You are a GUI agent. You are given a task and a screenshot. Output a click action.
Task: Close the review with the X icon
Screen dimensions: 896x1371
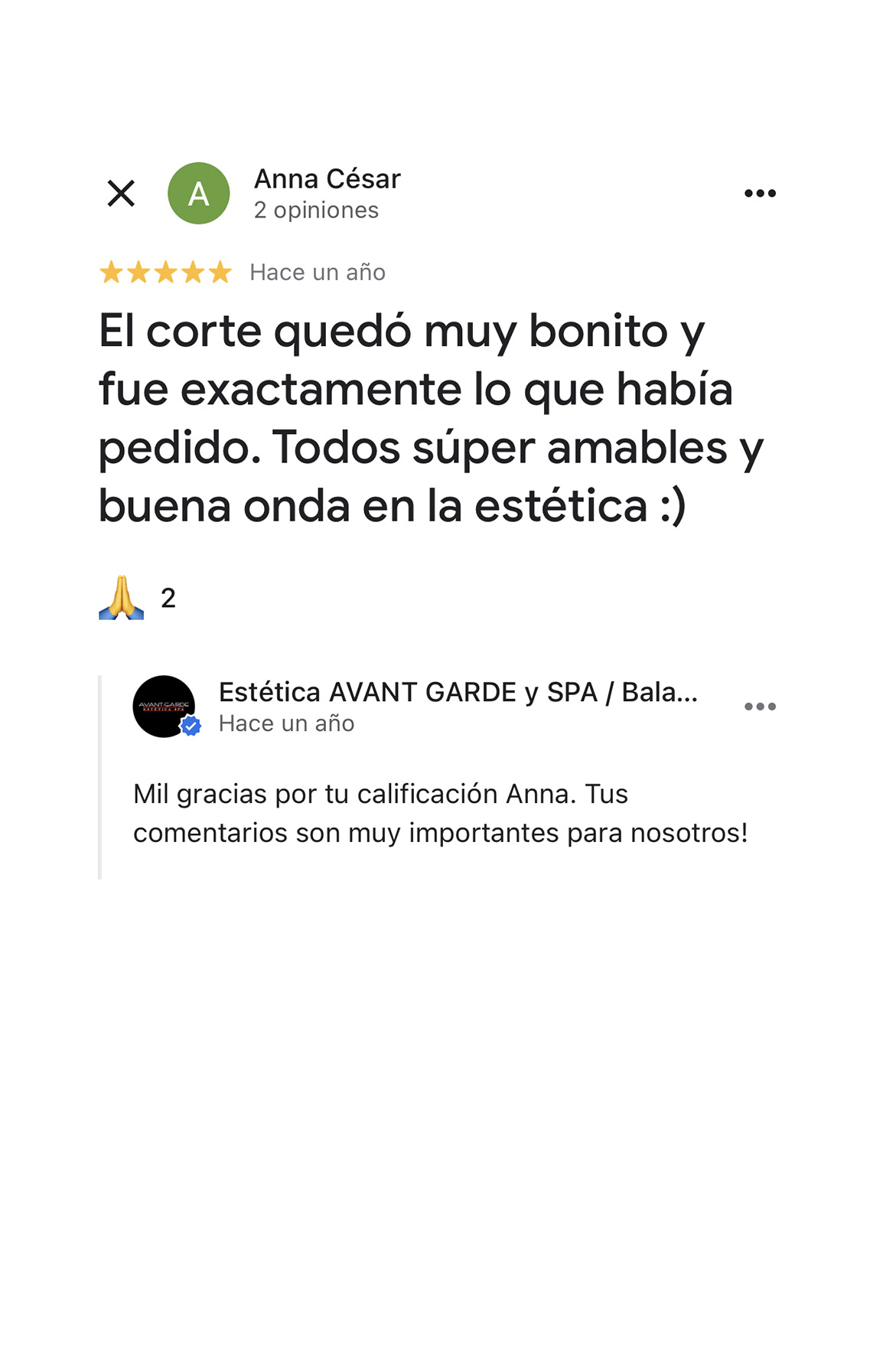click(121, 194)
